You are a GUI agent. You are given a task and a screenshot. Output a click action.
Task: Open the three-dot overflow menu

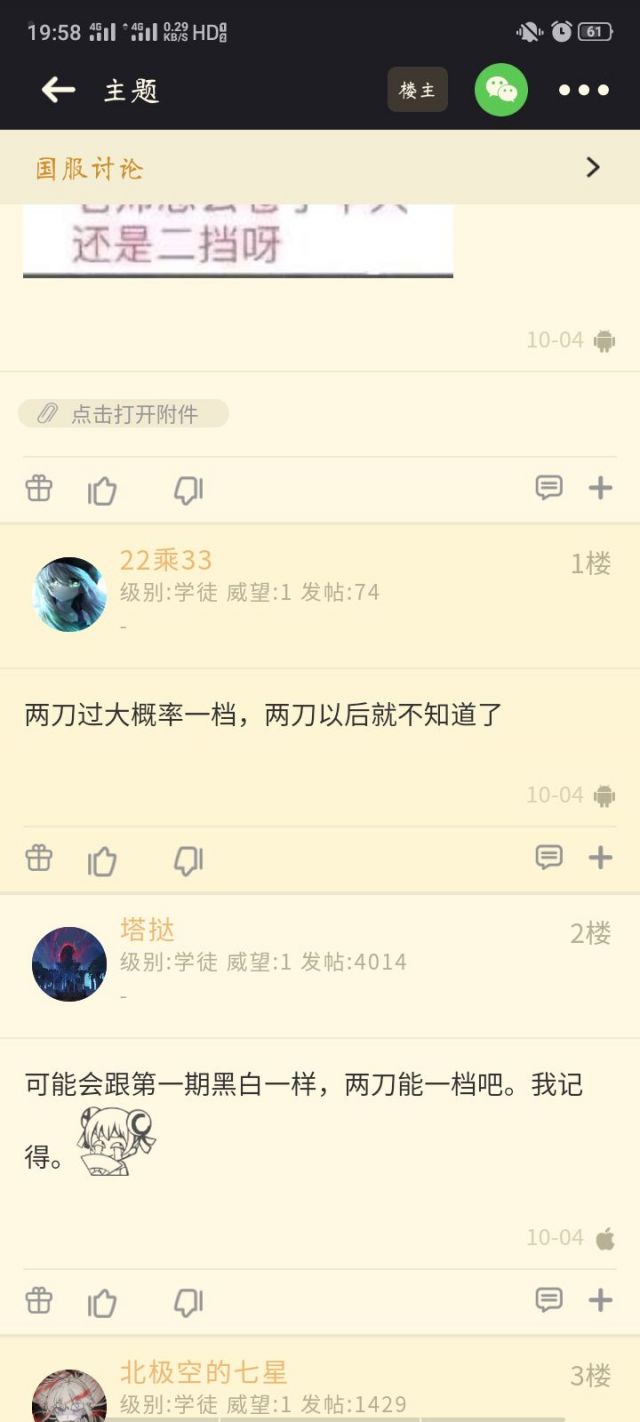pos(584,90)
